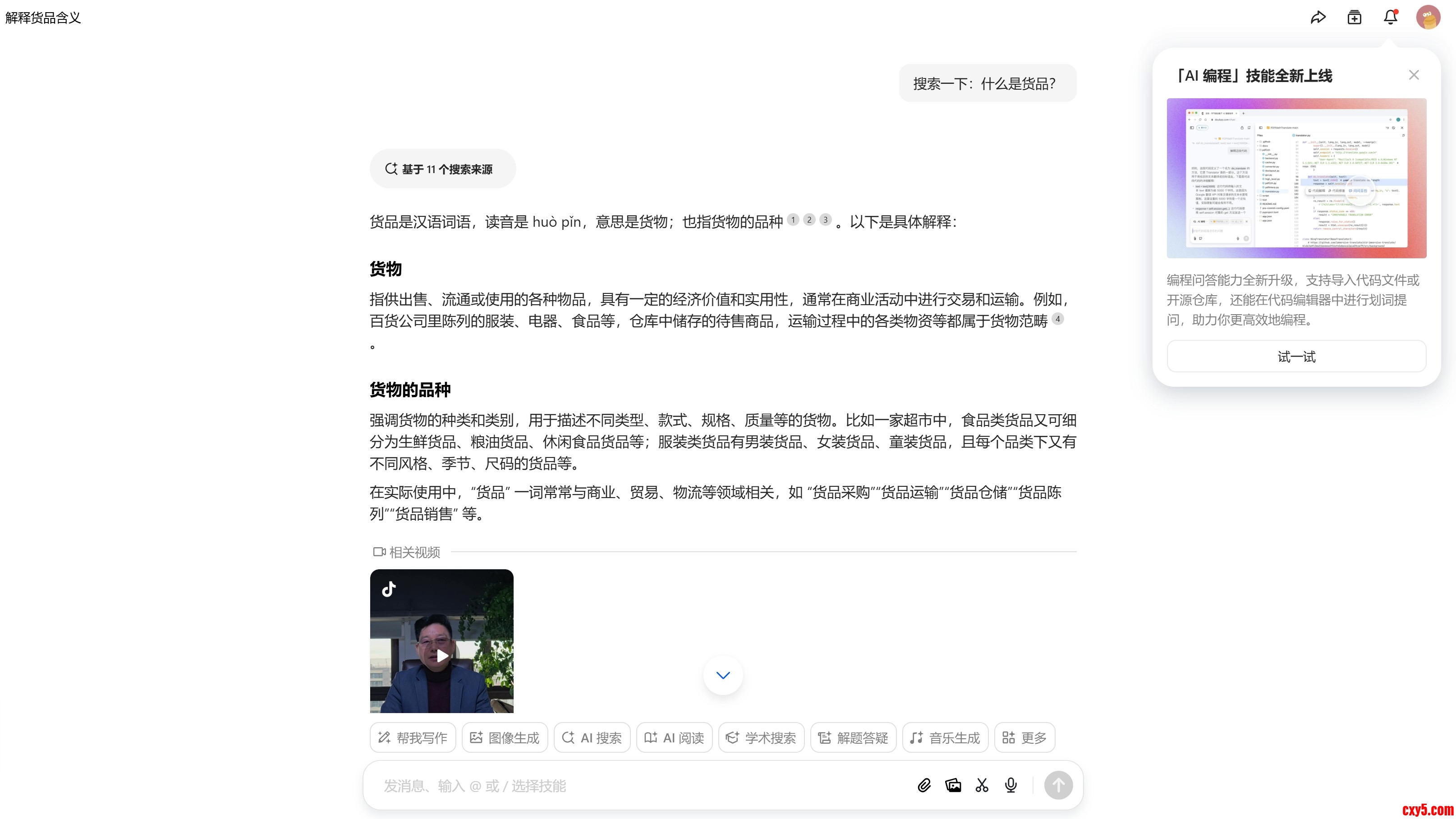Screen dimensions: 1456x819
Task: Attach a file with paperclip icon
Action: click(x=924, y=786)
